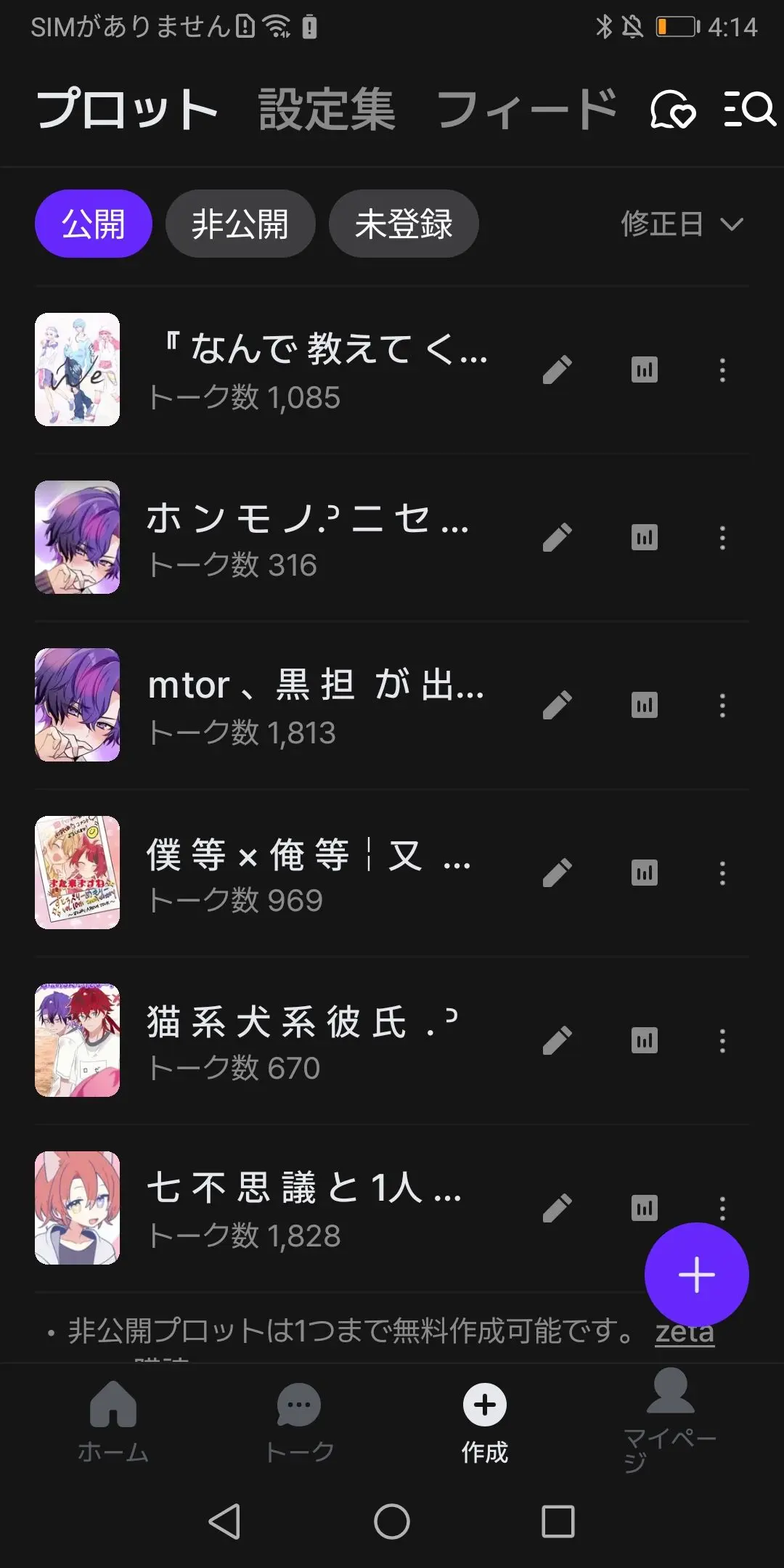Open the search list icon

point(749,110)
